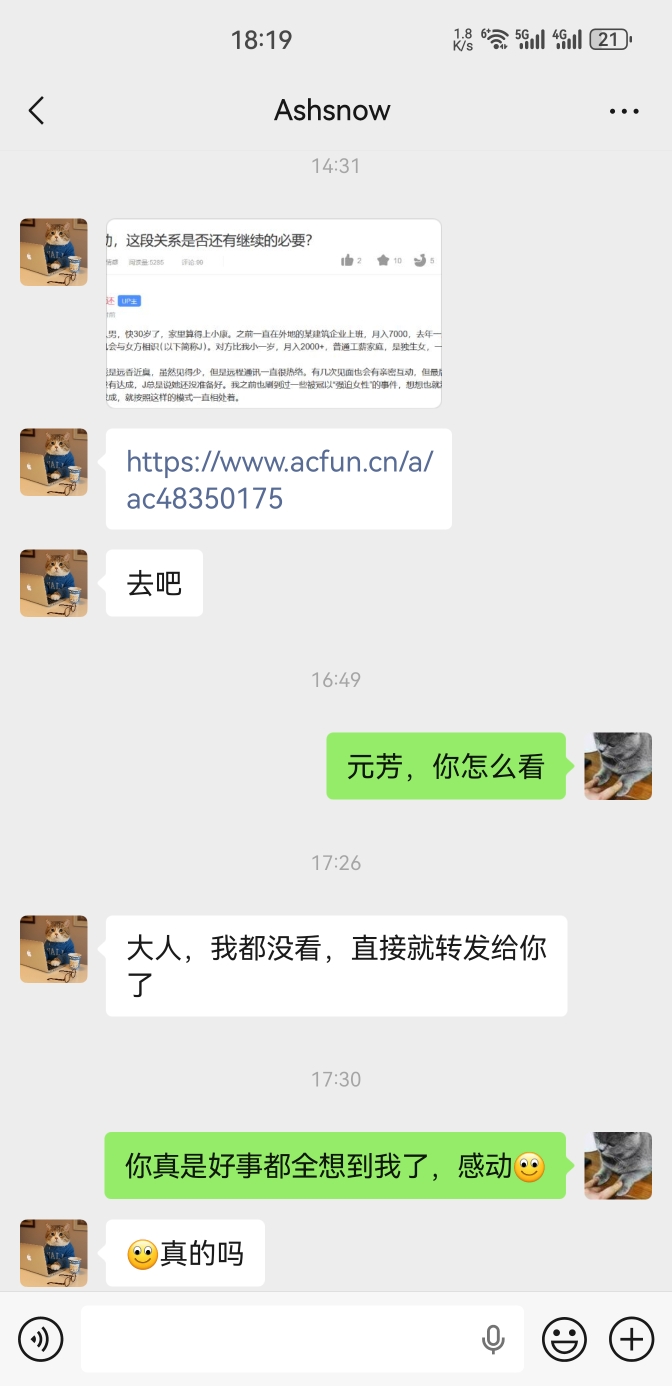This screenshot has width=672, height=1386.
Task: Start microphone voice-to-text input
Action: pos(493,1338)
